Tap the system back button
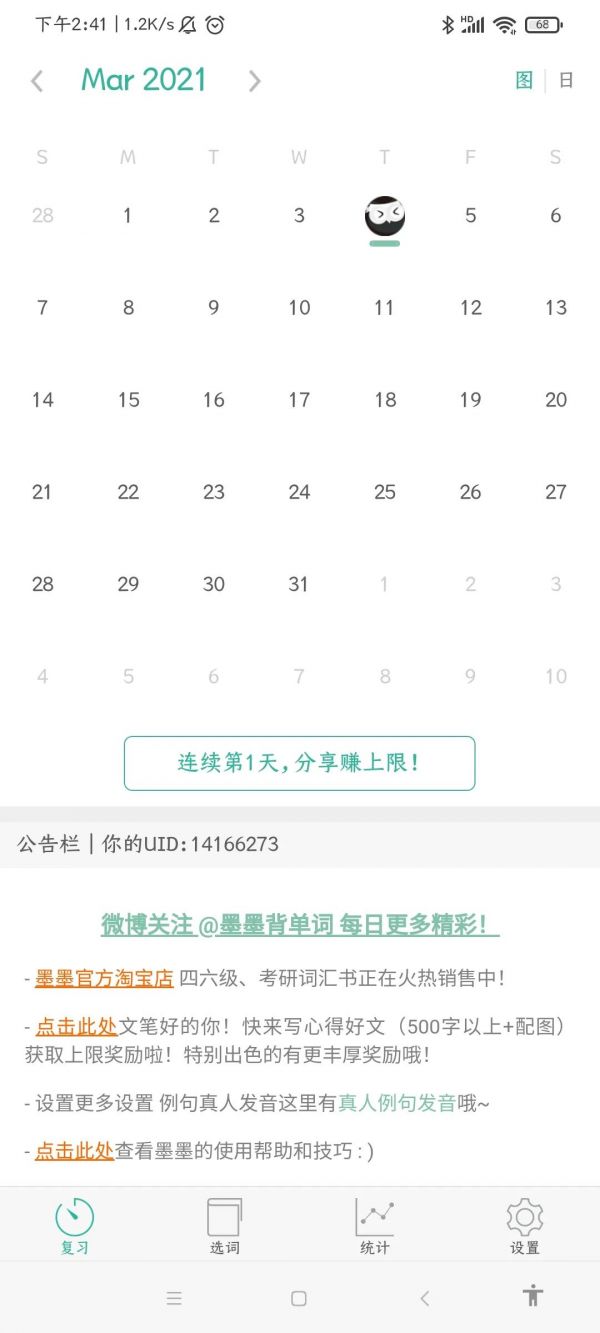Image resolution: width=600 pixels, height=1333 pixels. click(424, 1298)
